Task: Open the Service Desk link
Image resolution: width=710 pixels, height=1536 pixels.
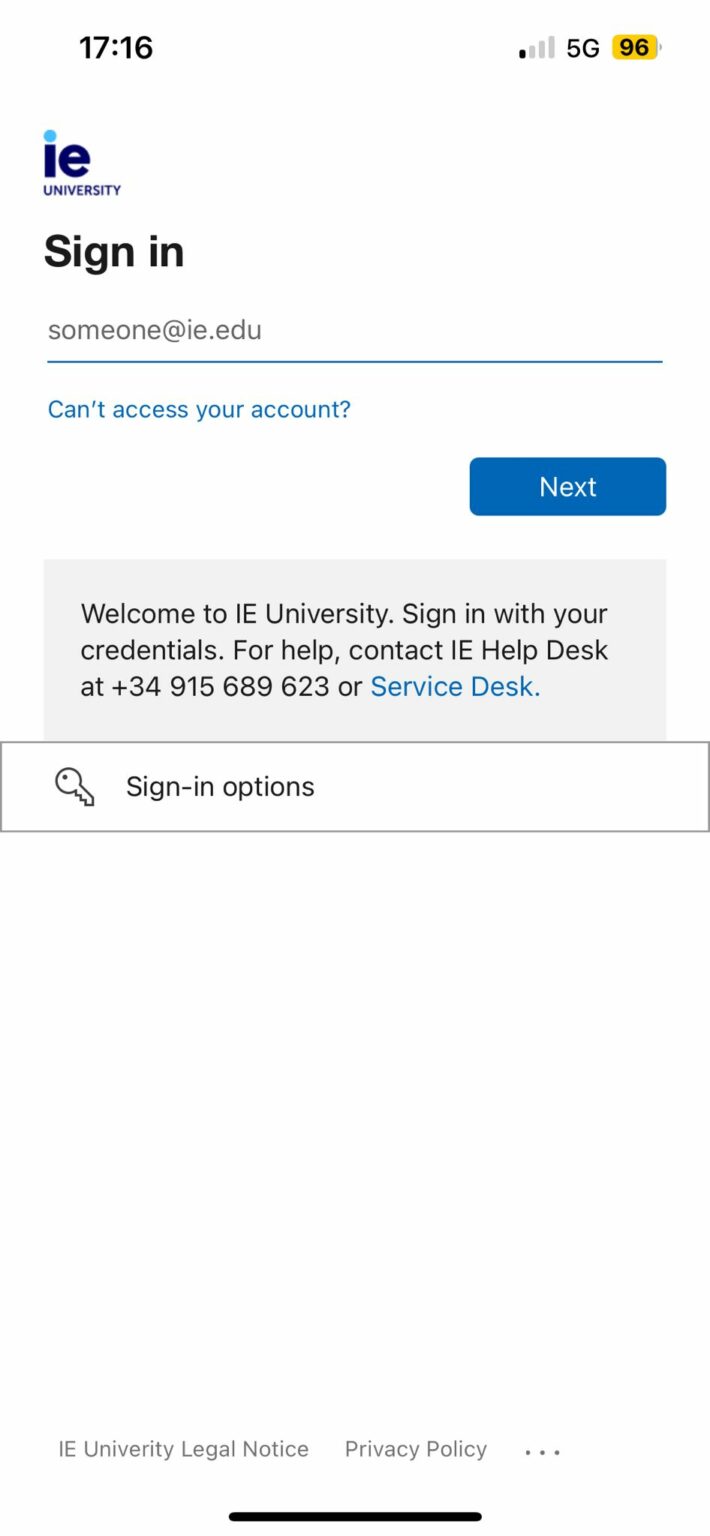Action: (x=455, y=686)
